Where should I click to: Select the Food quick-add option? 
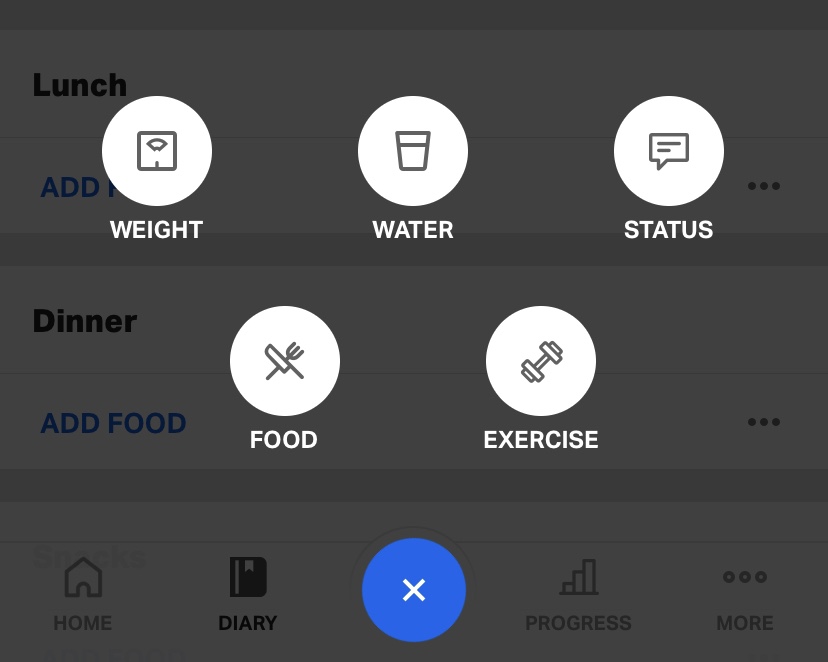click(285, 361)
